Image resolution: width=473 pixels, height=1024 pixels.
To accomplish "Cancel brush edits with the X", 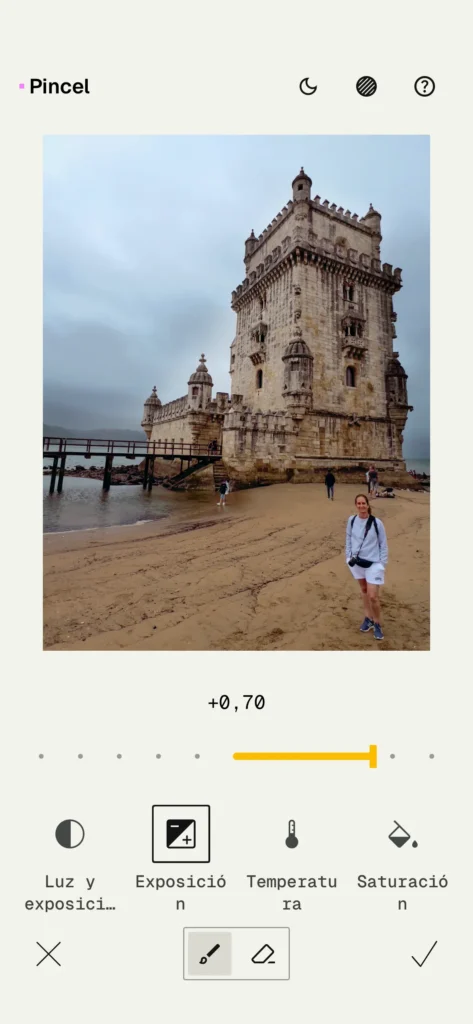I will 48,953.
